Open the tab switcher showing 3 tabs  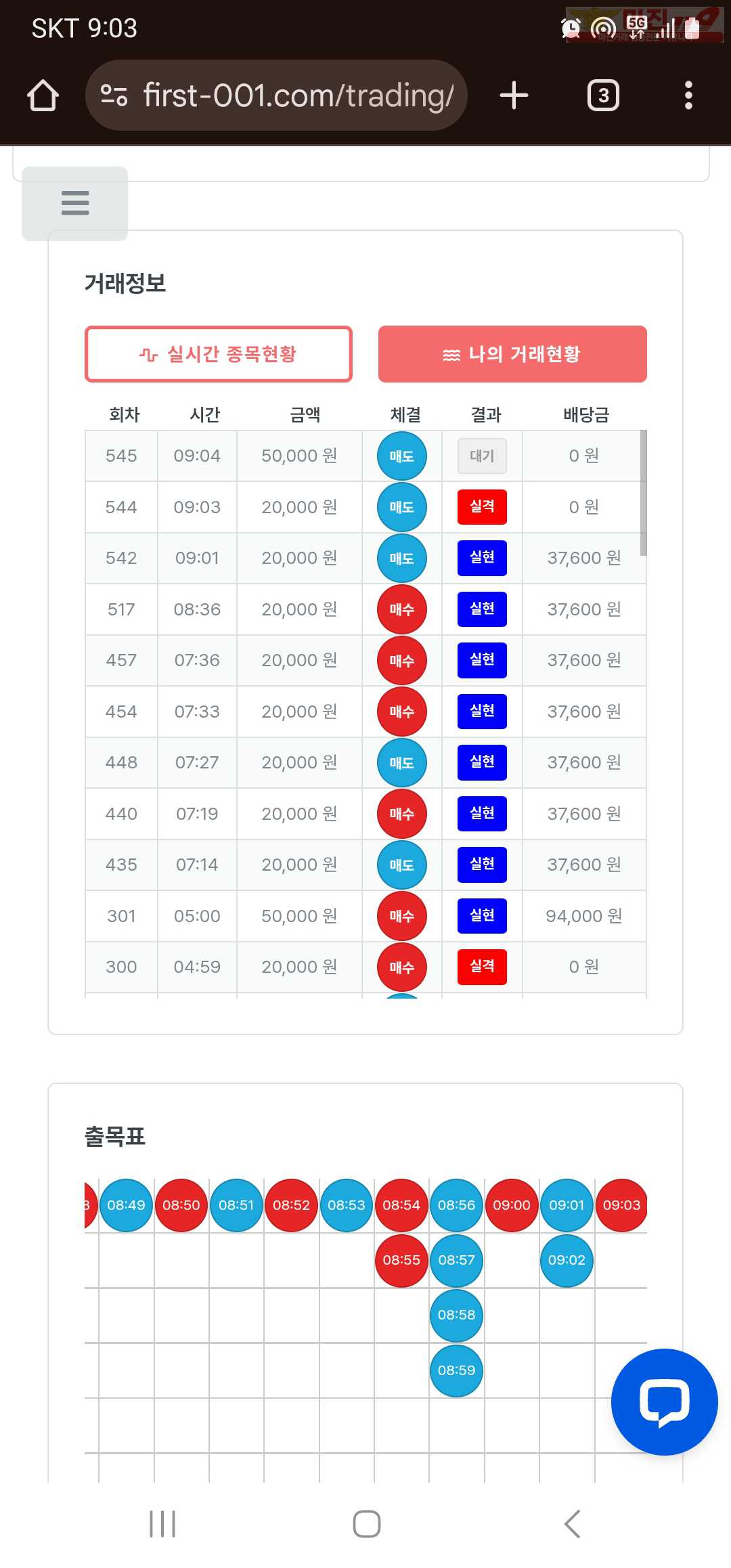click(603, 95)
